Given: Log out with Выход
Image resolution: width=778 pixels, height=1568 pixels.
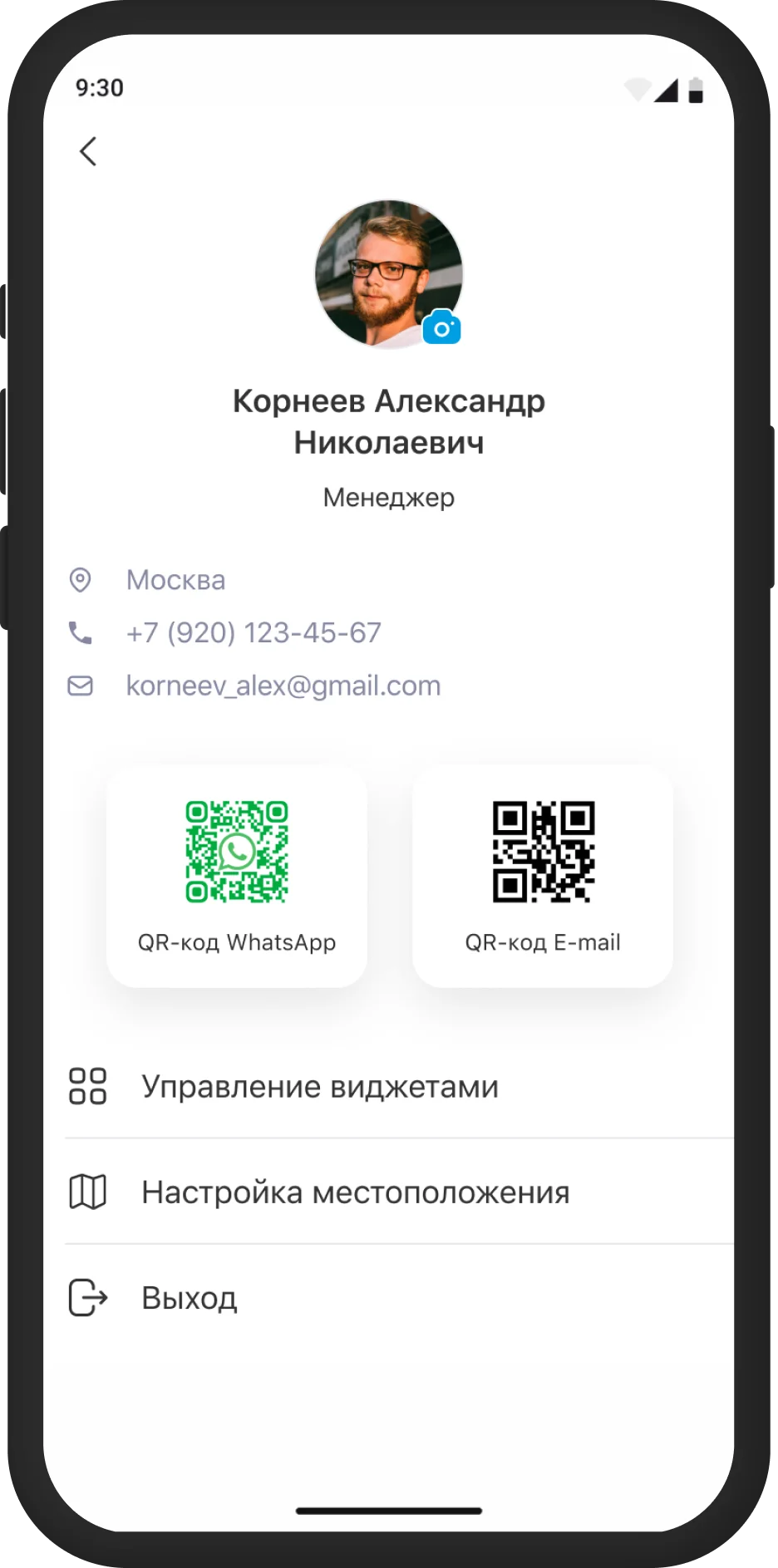Looking at the screenshot, I should point(189,1298).
